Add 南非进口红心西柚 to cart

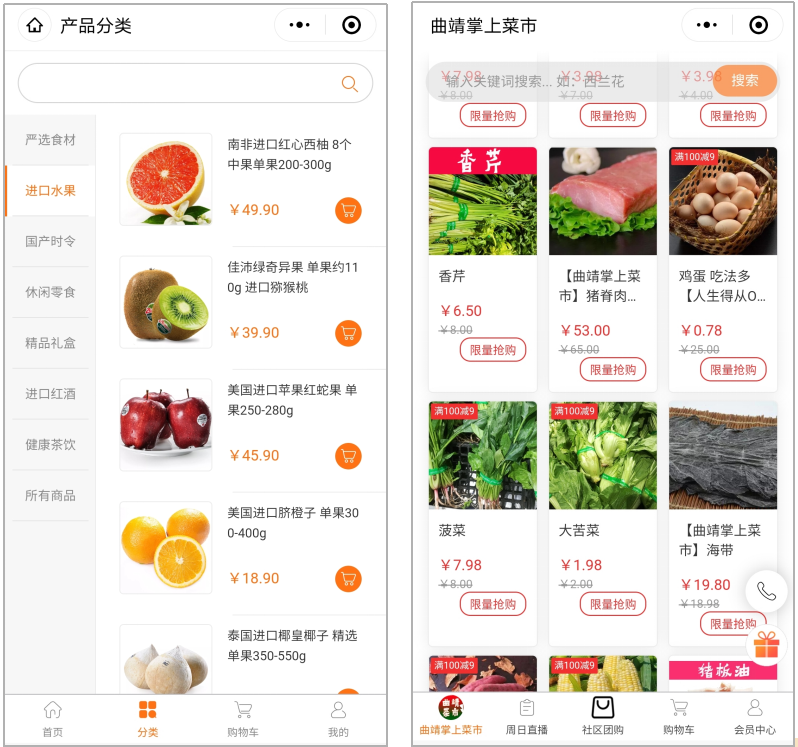[x=348, y=211]
